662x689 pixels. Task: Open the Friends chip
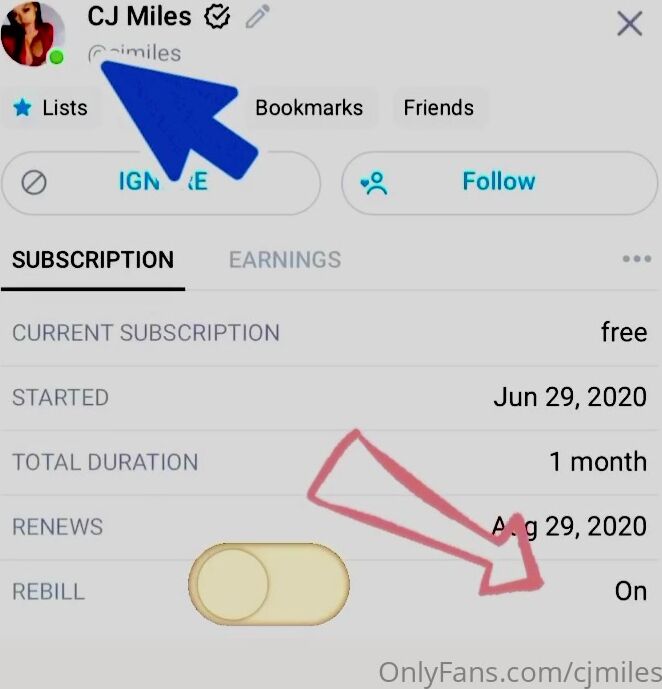(x=438, y=108)
